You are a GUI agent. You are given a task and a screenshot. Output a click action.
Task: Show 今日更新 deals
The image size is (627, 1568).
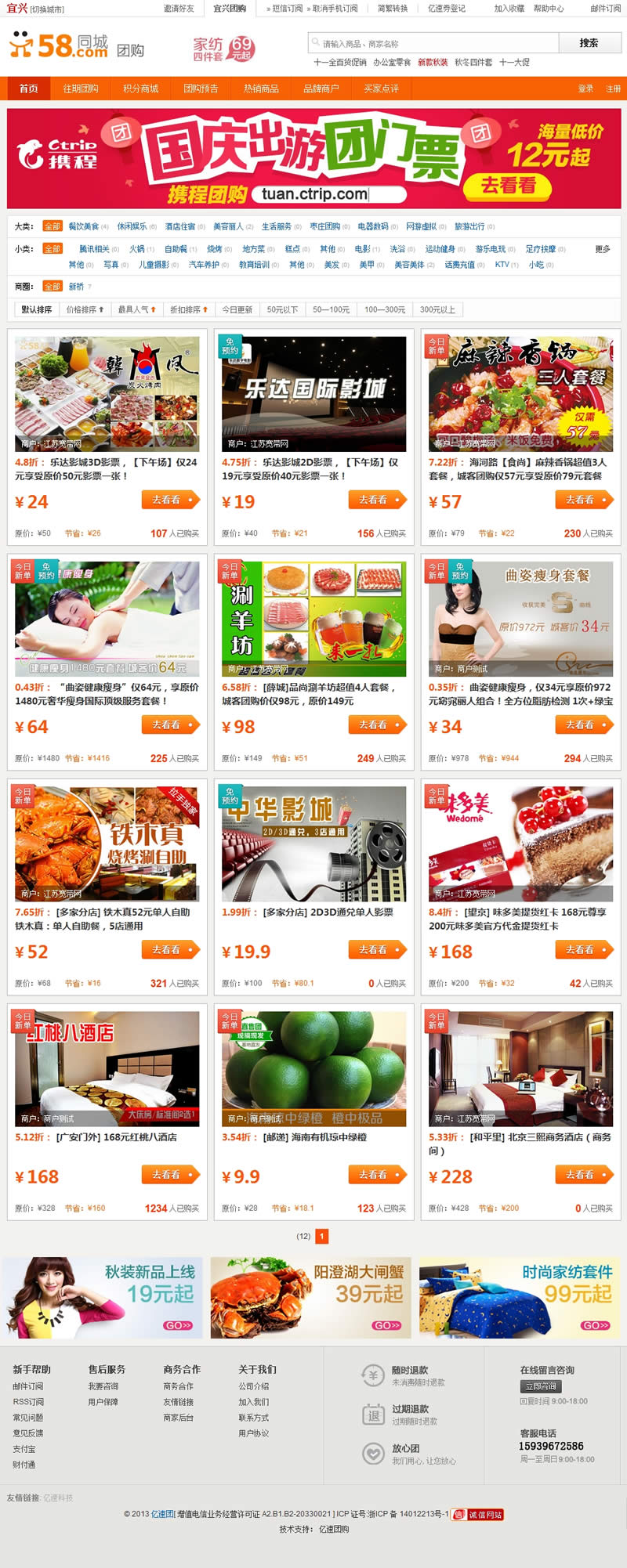pyautogui.click(x=237, y=309)
